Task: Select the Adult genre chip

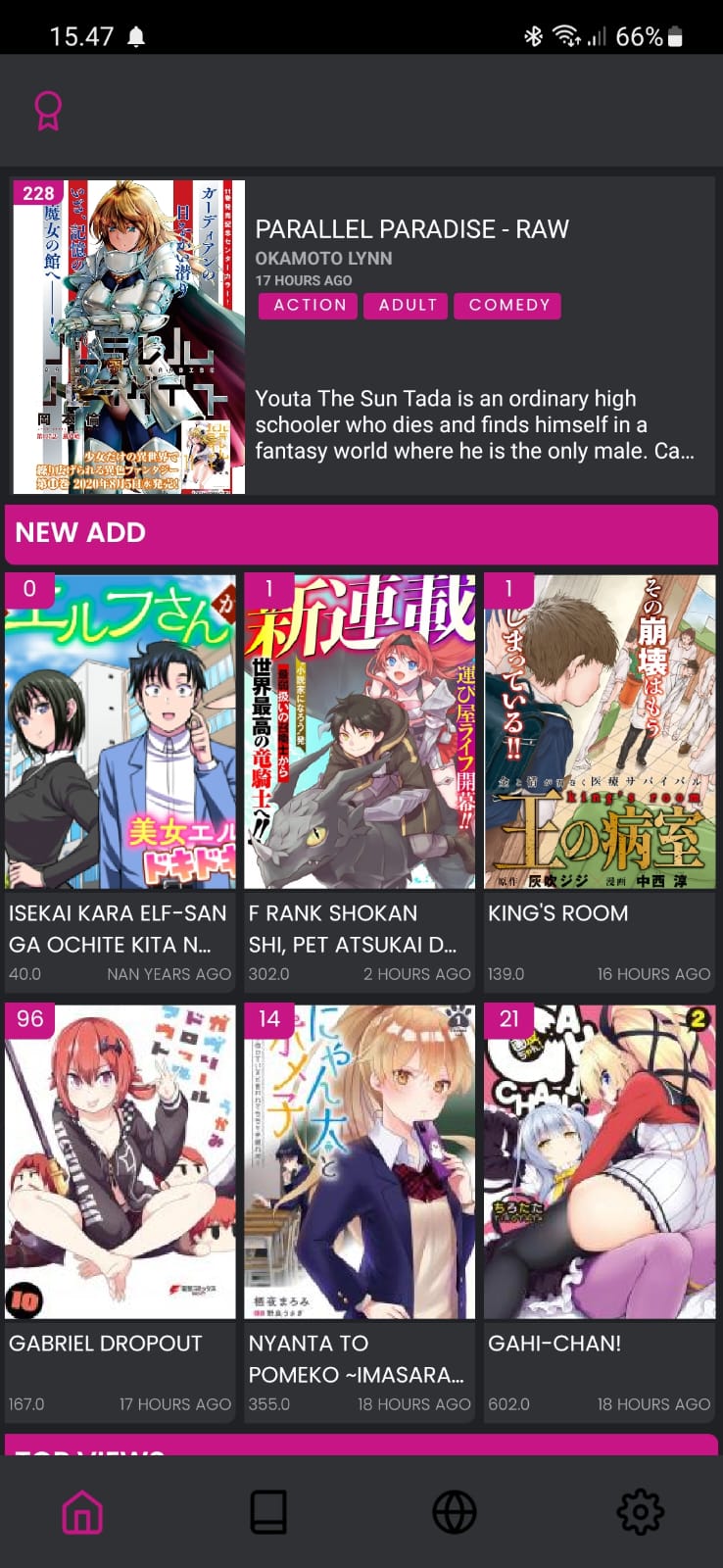Action: pyautogui.click(x=407, y=305)
